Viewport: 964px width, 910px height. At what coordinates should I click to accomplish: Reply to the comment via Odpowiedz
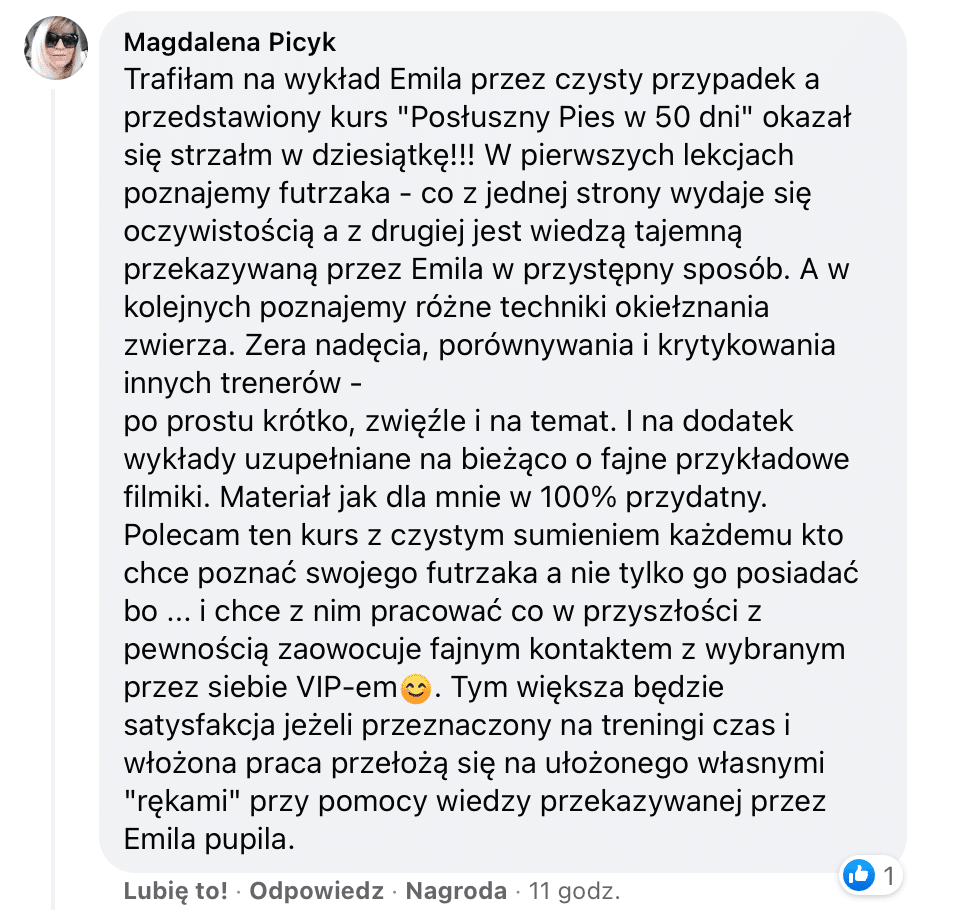(317, 890)
